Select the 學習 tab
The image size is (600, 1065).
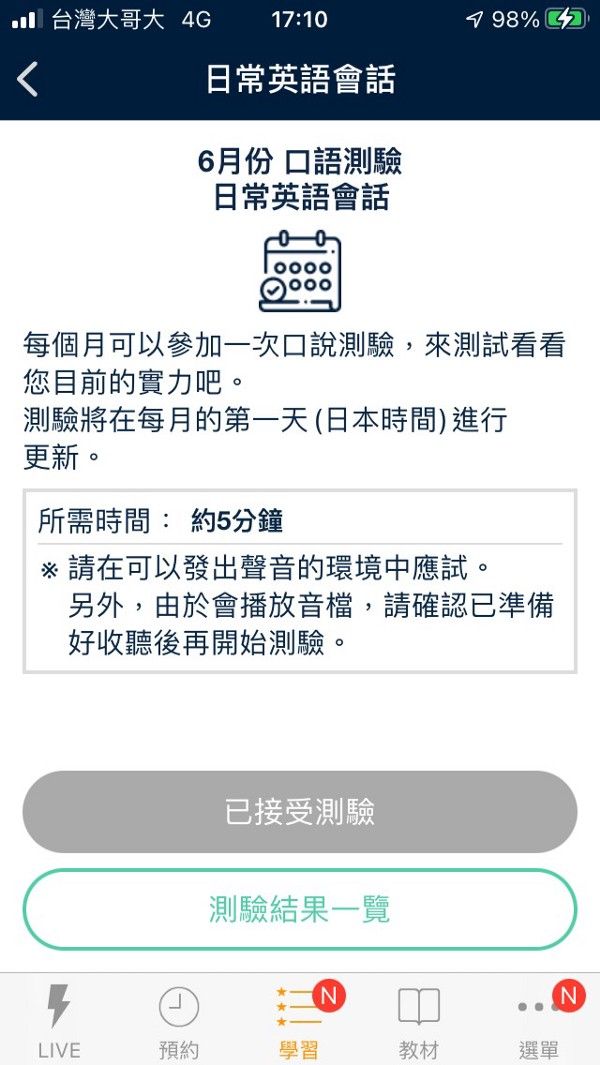point(299,1021)
